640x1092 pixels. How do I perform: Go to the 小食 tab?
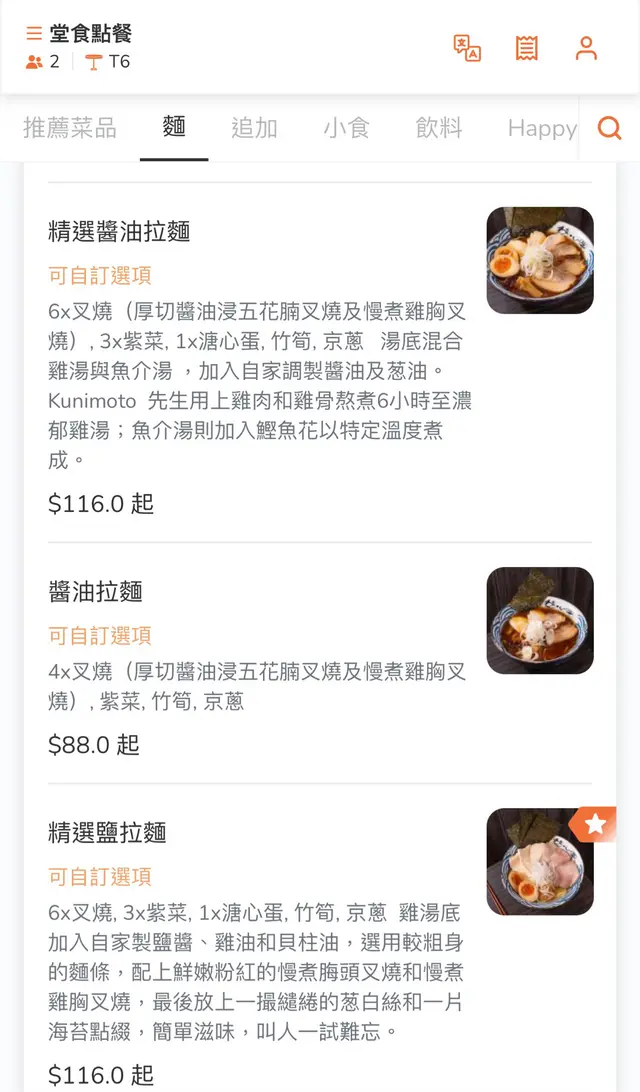pos(346,128)
